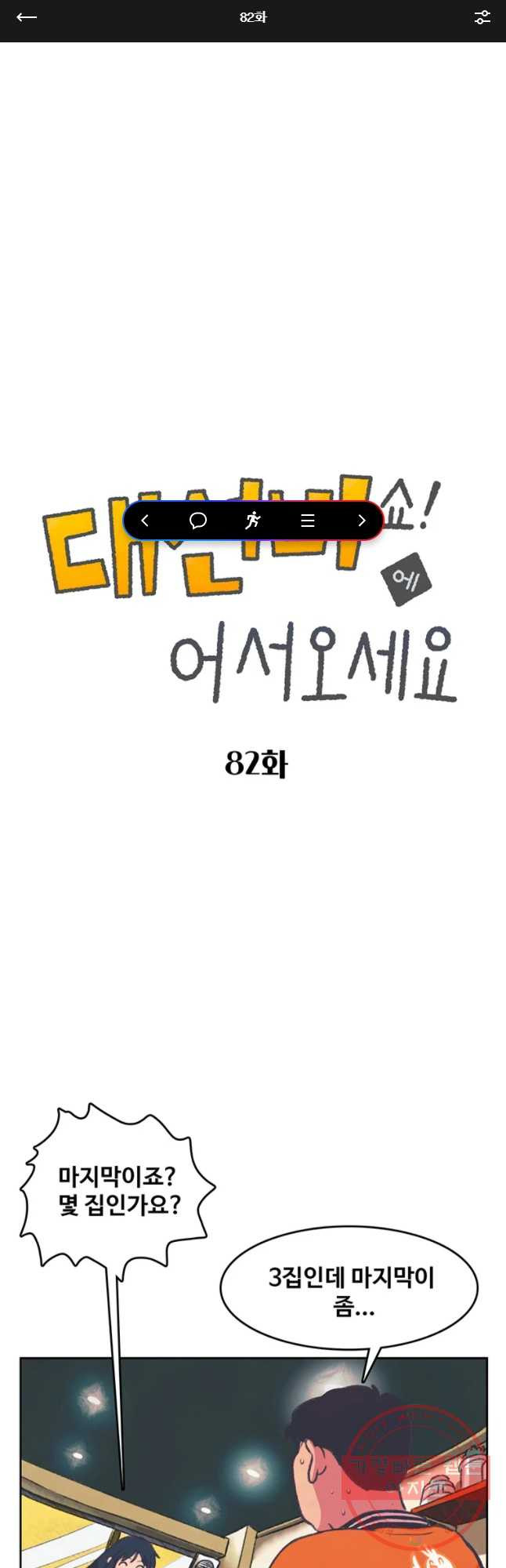Tap the running figure icon
Viewport: 506px width, 1568px height.
click(x=252, y=521)
